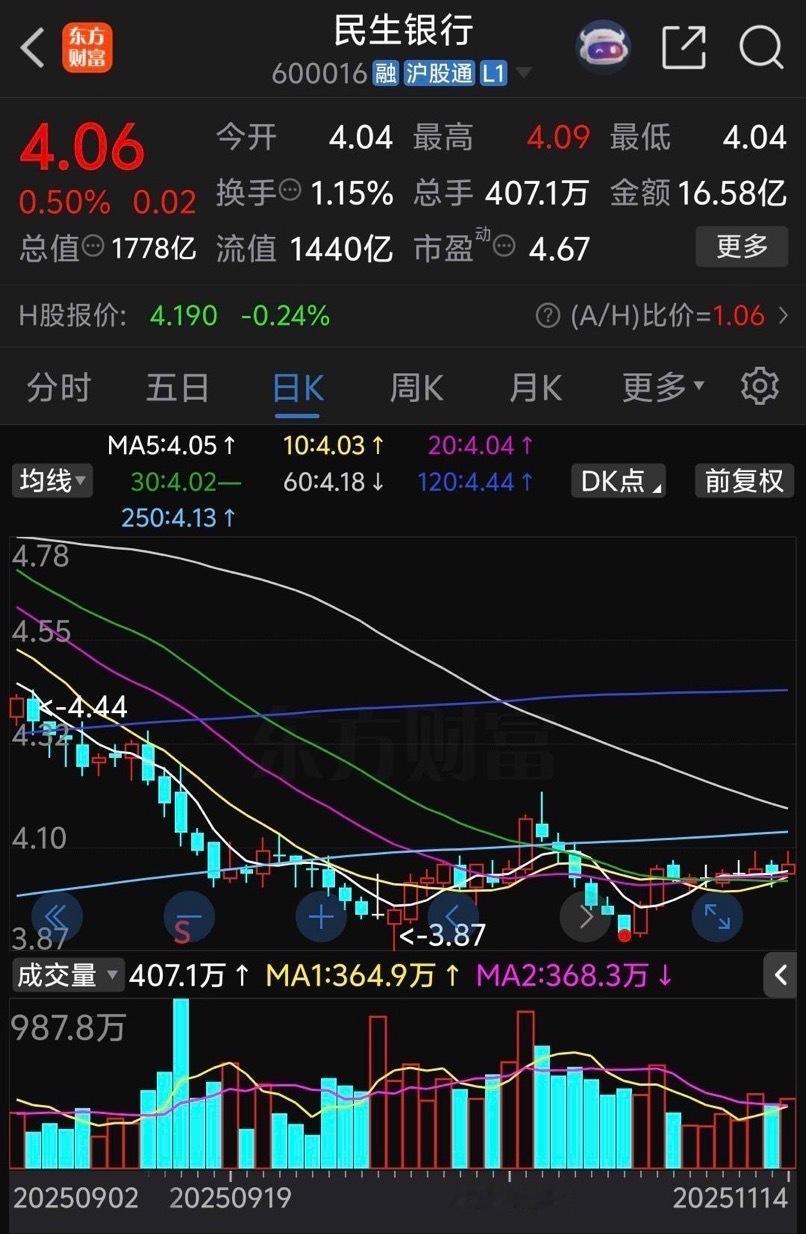
Task: Tap the fullscreen expand icon on chart
Action: pos(716,916)
